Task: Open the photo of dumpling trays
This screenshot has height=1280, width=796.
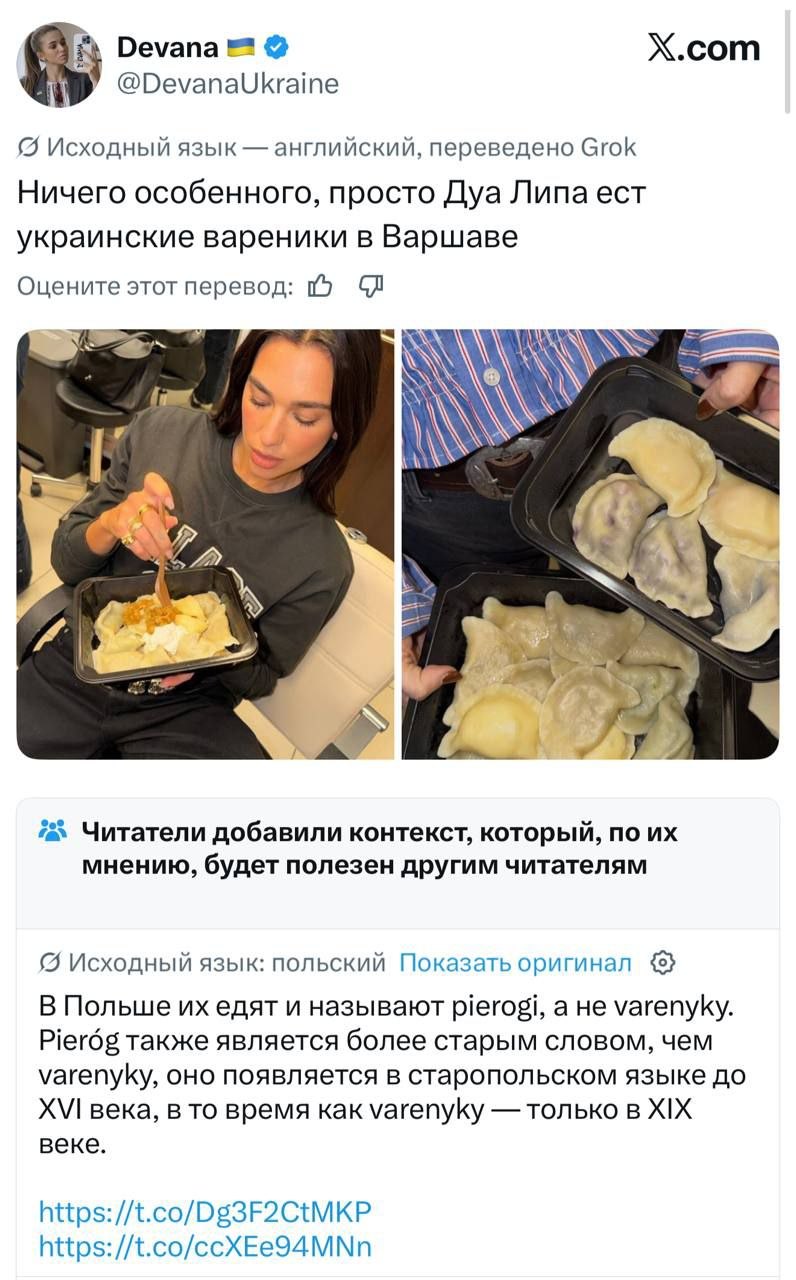Action: coord(590,544)
